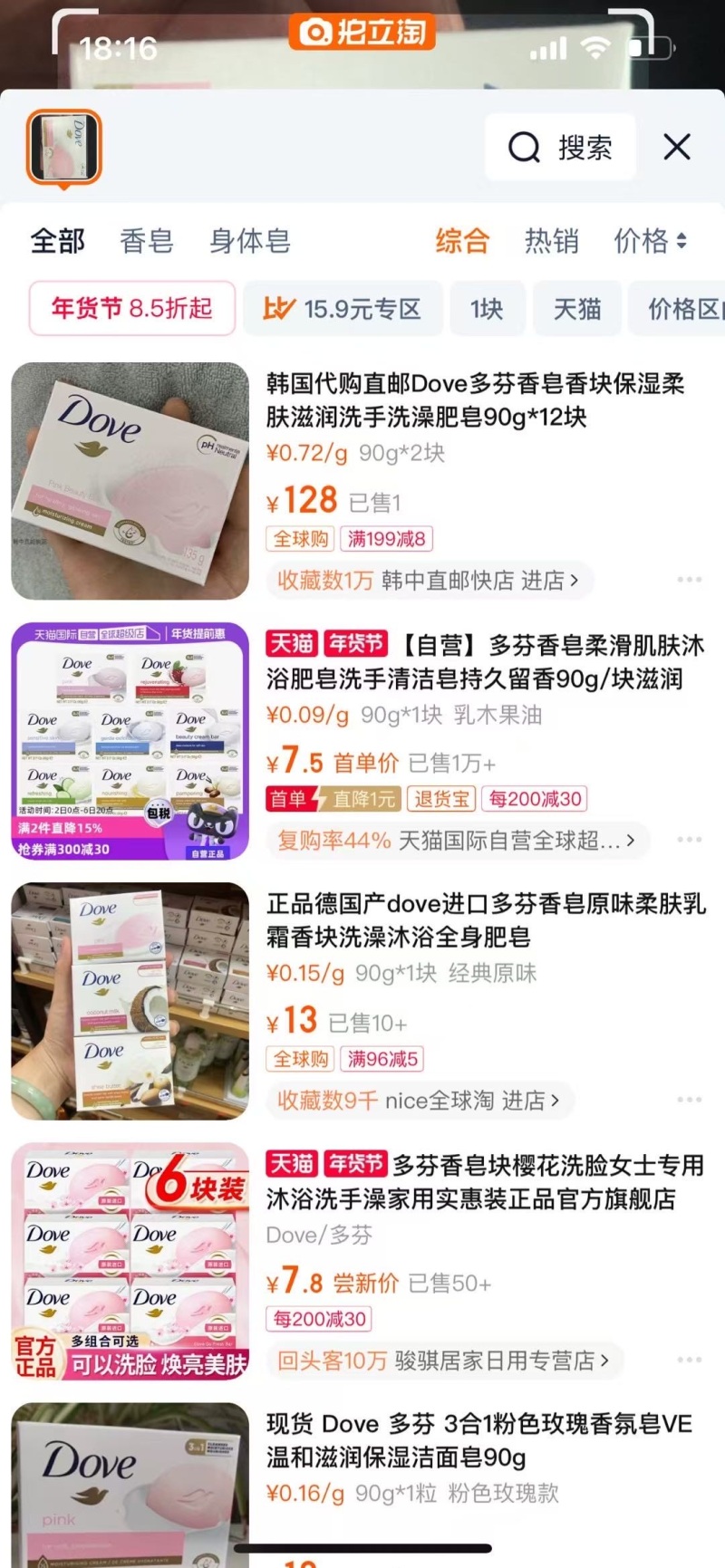Close the image search results panel
The height and width of the screenshot is (1568, 725).
point(677,147)
